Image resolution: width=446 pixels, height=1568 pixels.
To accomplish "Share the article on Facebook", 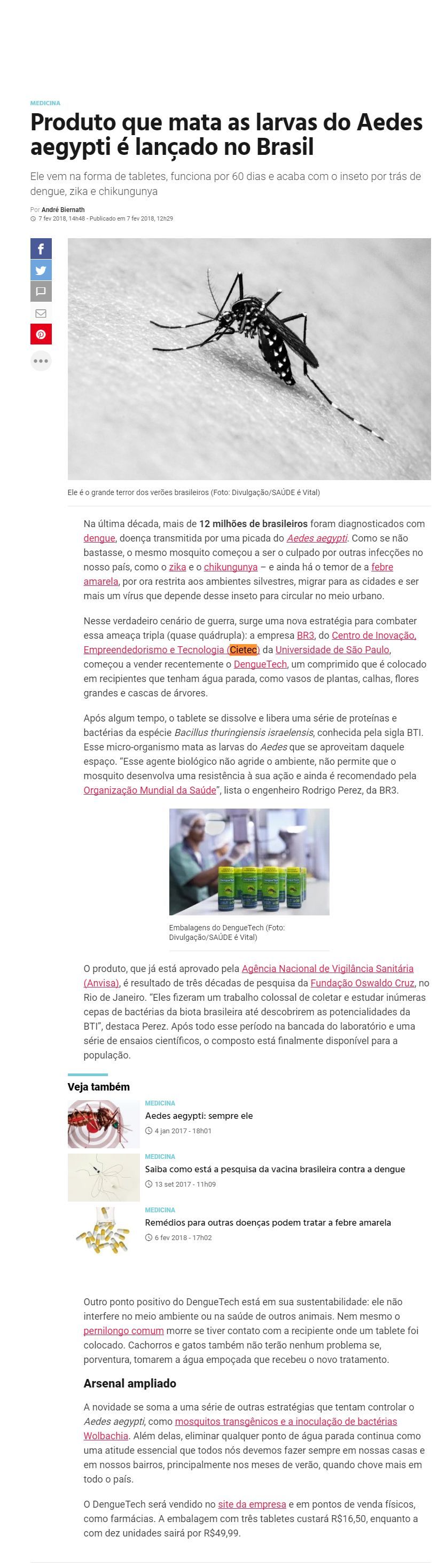I will point(41,248).
